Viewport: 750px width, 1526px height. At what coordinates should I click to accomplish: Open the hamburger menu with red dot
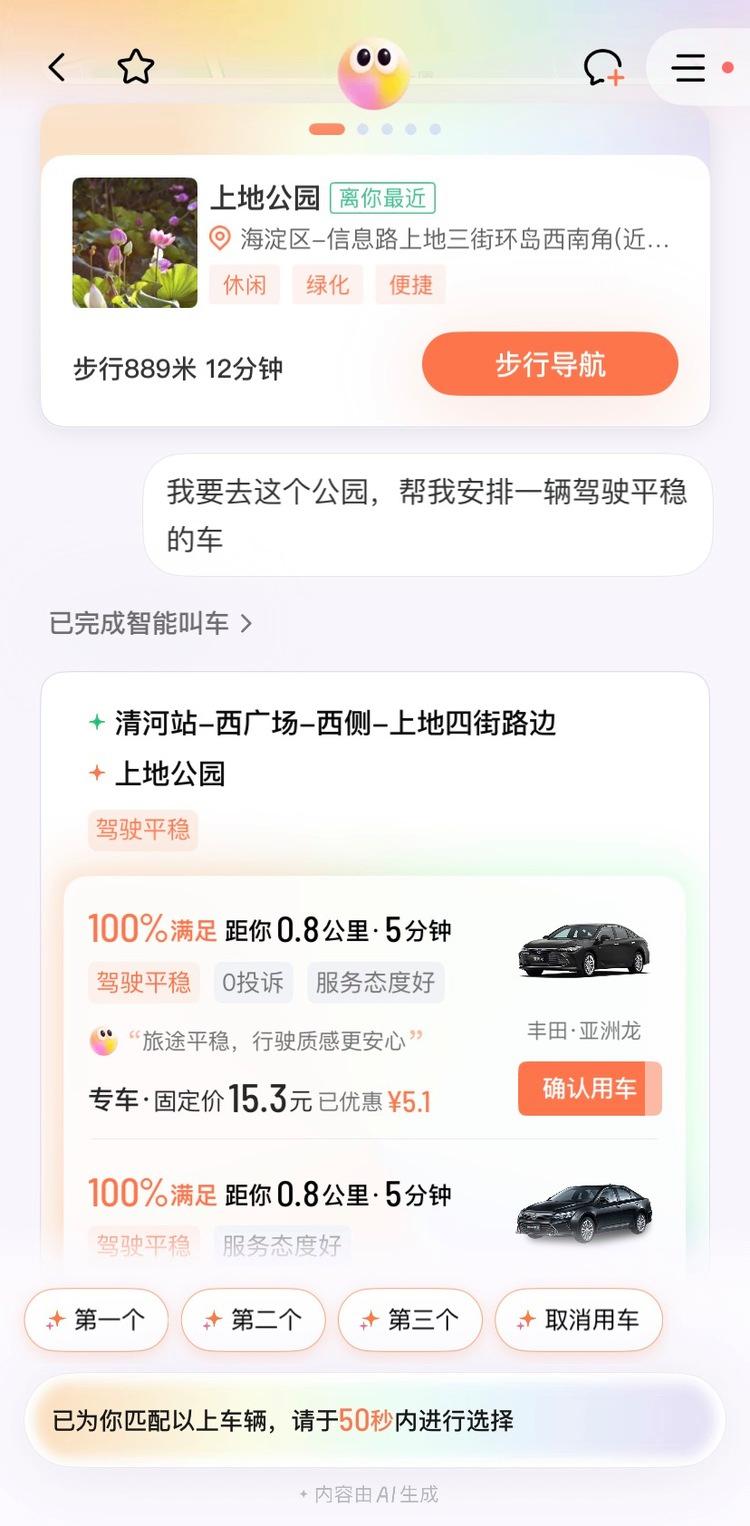[688, 66]
